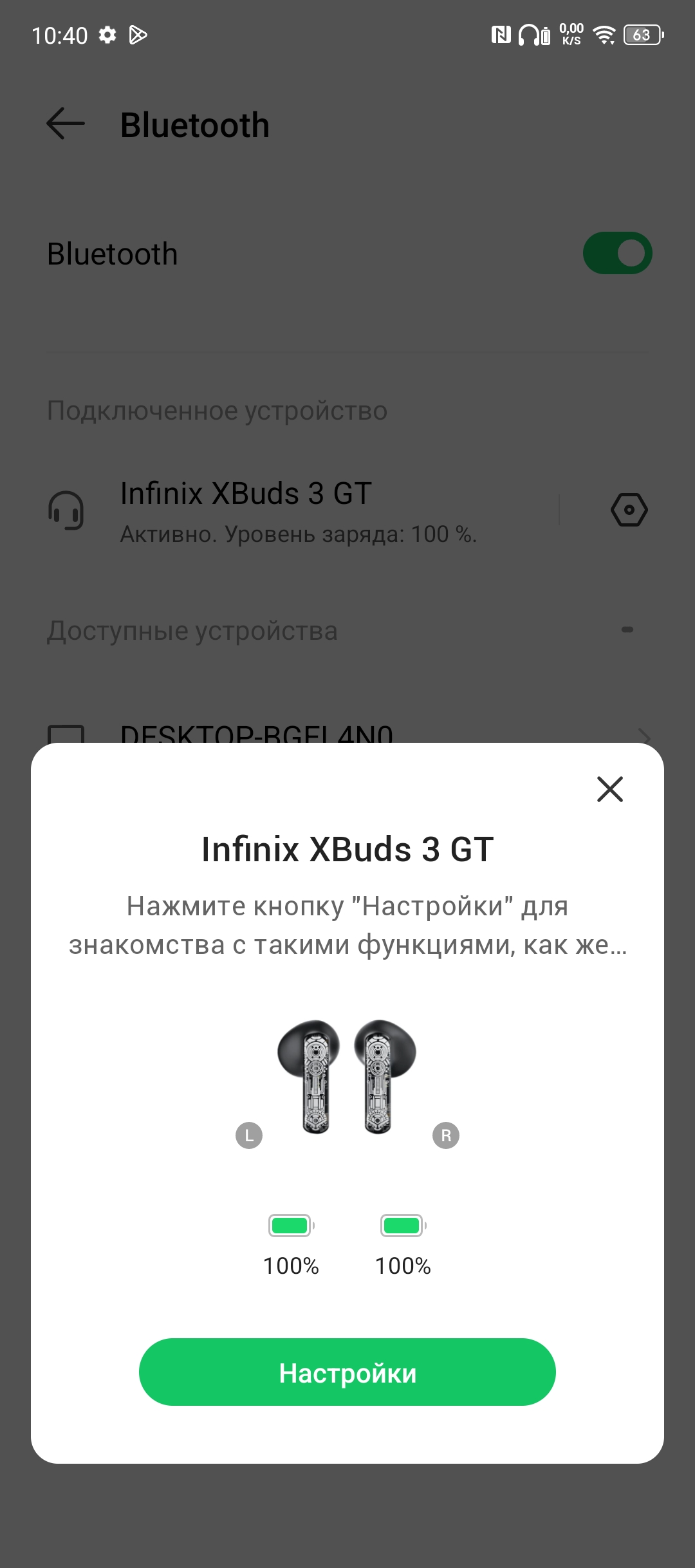Close the Infinix XBuds 3 GT popup
The height and width of the screenshot is (1568, 695).
click(x=609, y=789)
